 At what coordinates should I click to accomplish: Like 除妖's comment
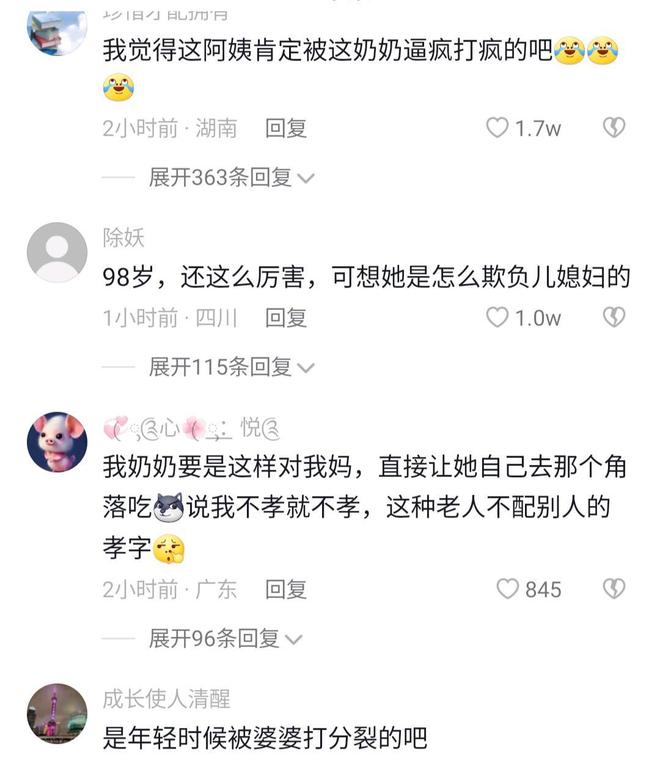click(498, 318)
